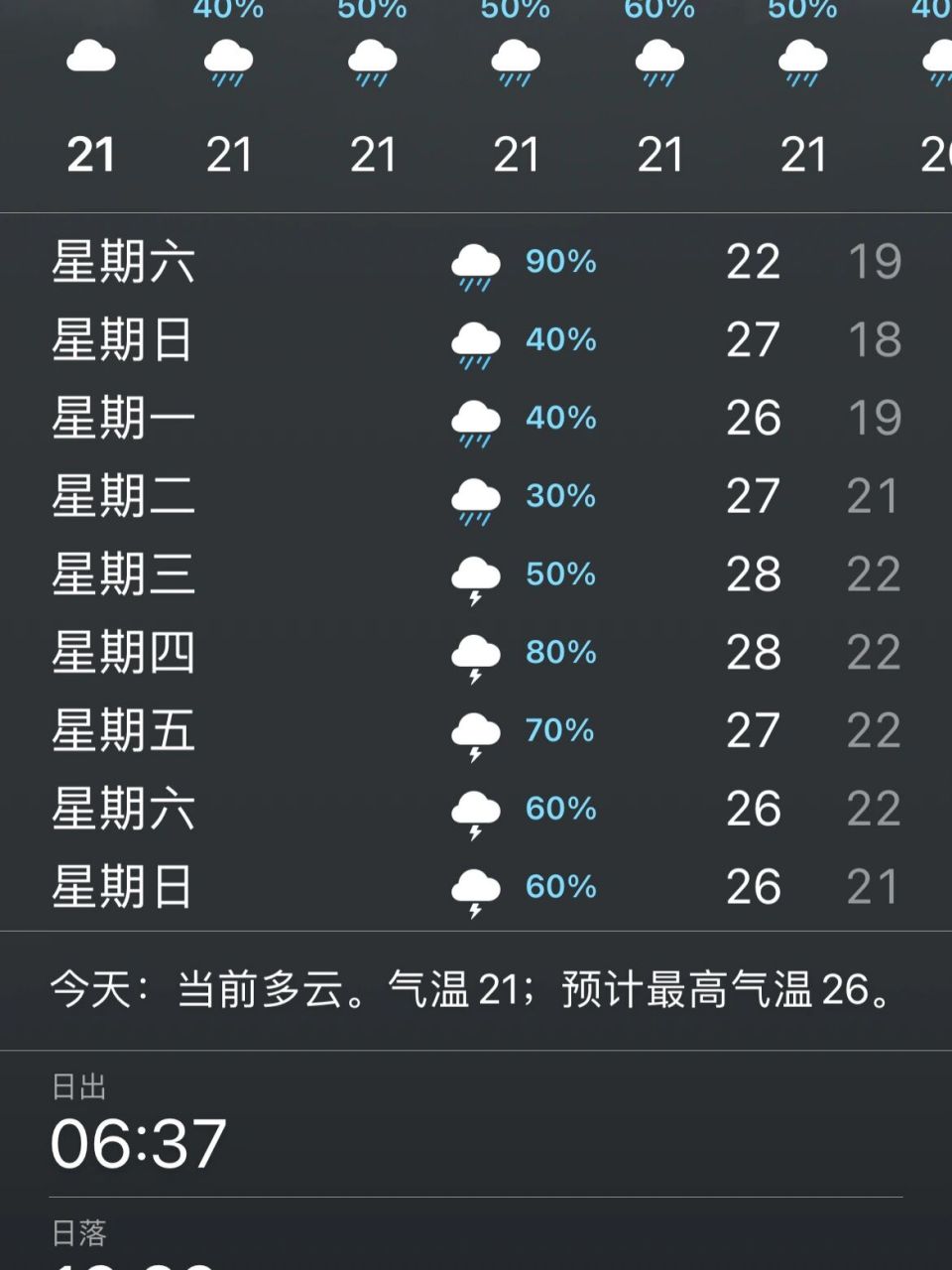This screenshot has width=952, height=1270.
Task: Tap the low temperature 18 on 星期日
Action: [872, 340]
